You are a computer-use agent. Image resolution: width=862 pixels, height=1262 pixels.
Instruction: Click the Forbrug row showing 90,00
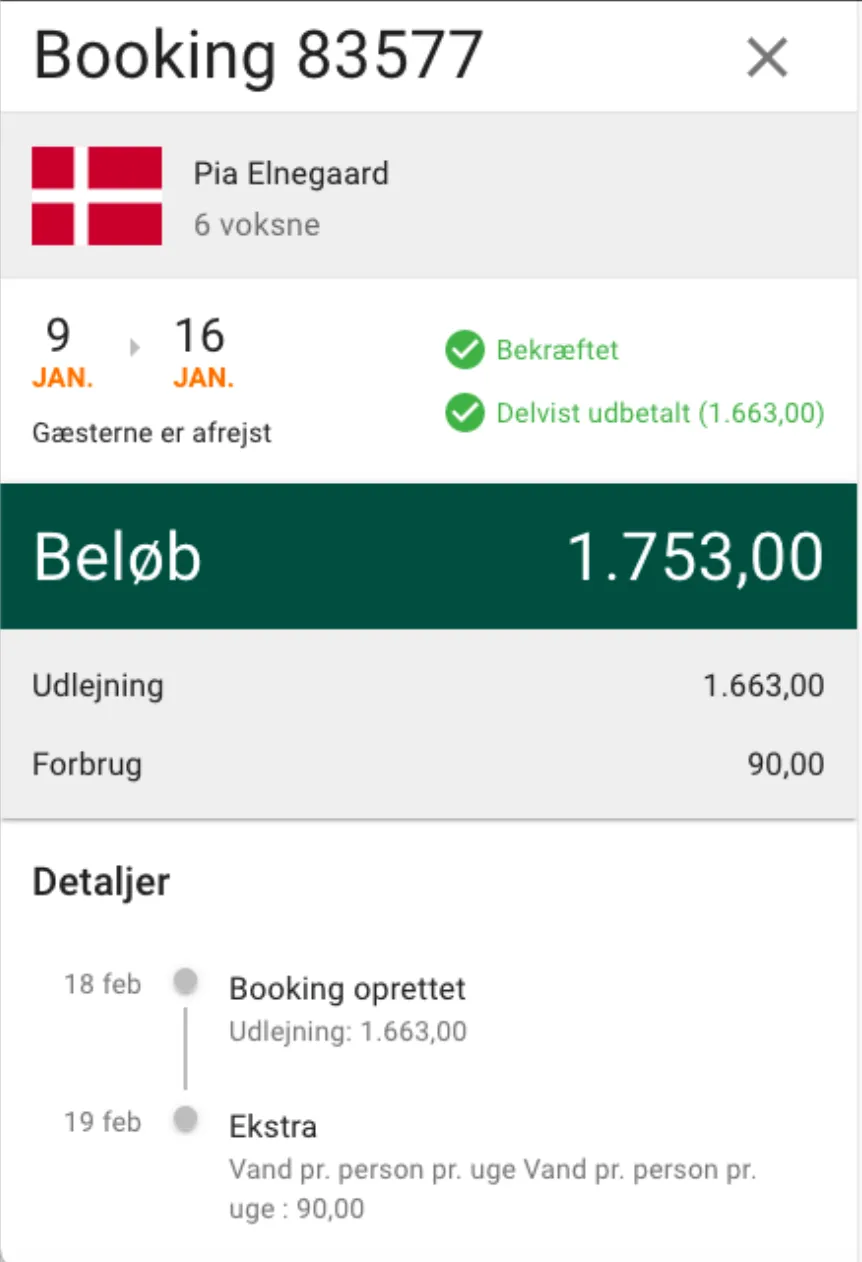point(430,763)
